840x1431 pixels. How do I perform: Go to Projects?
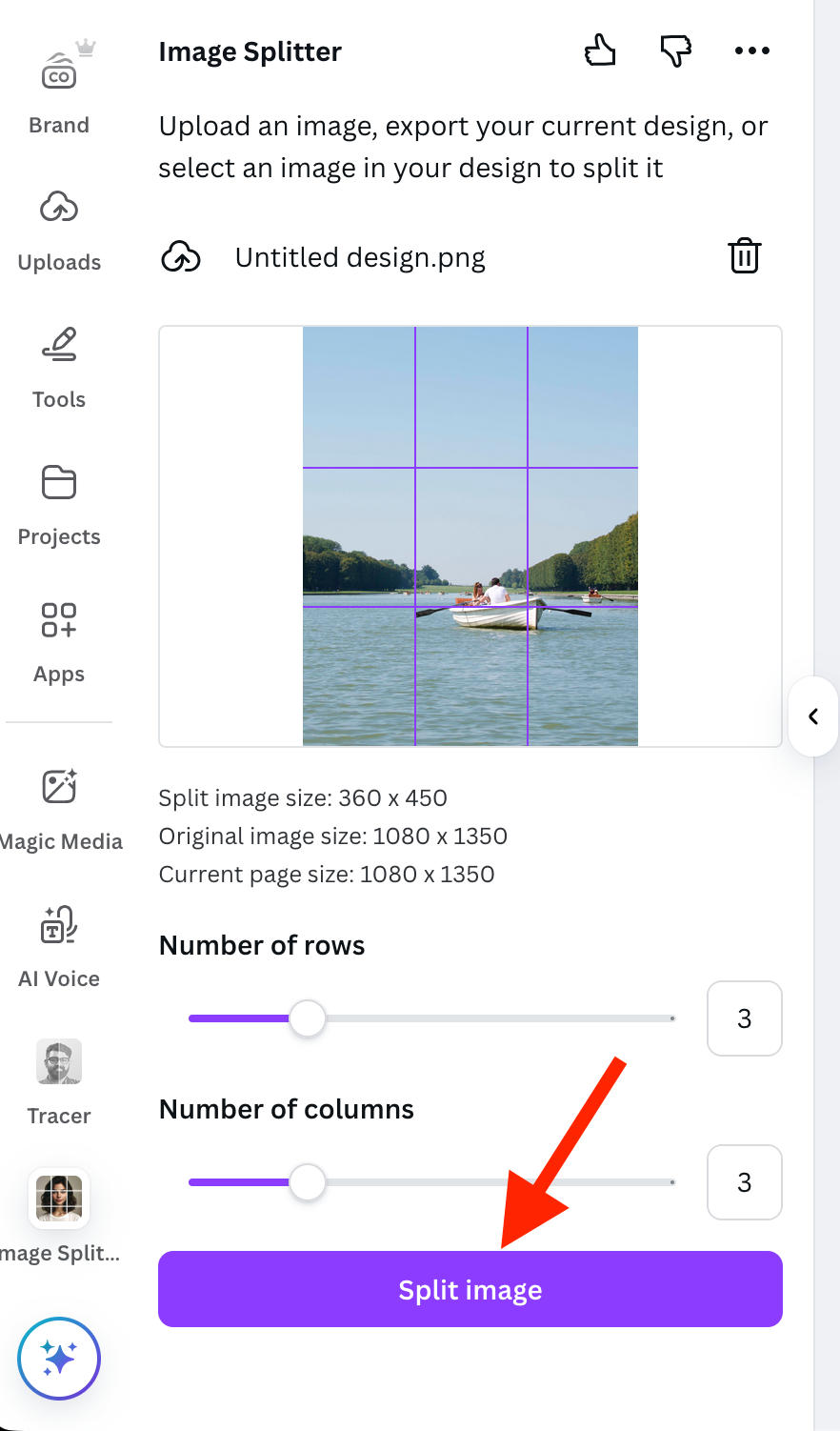pyautogui.click(x=59, y=505)
